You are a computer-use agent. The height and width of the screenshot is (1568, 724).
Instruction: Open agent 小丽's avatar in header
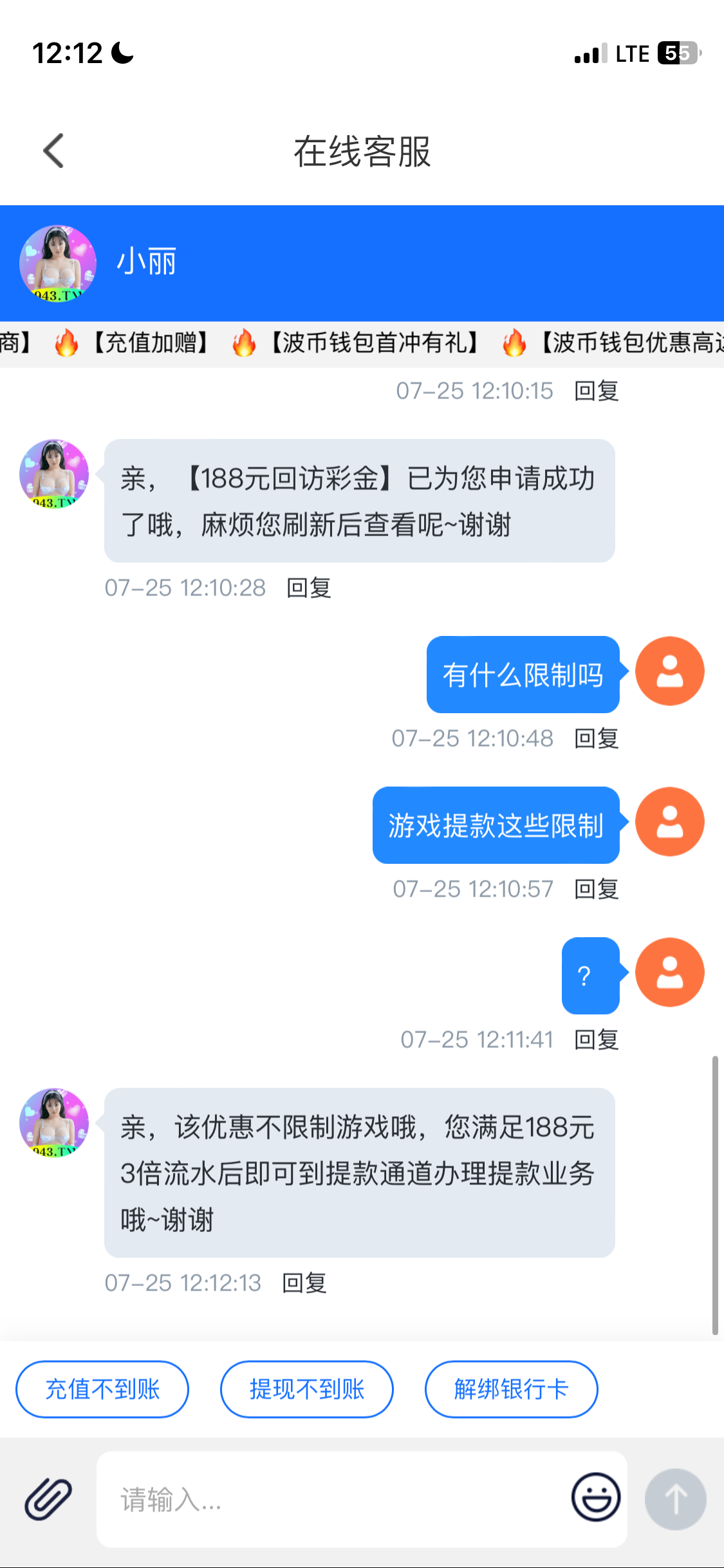click(58, 263)
